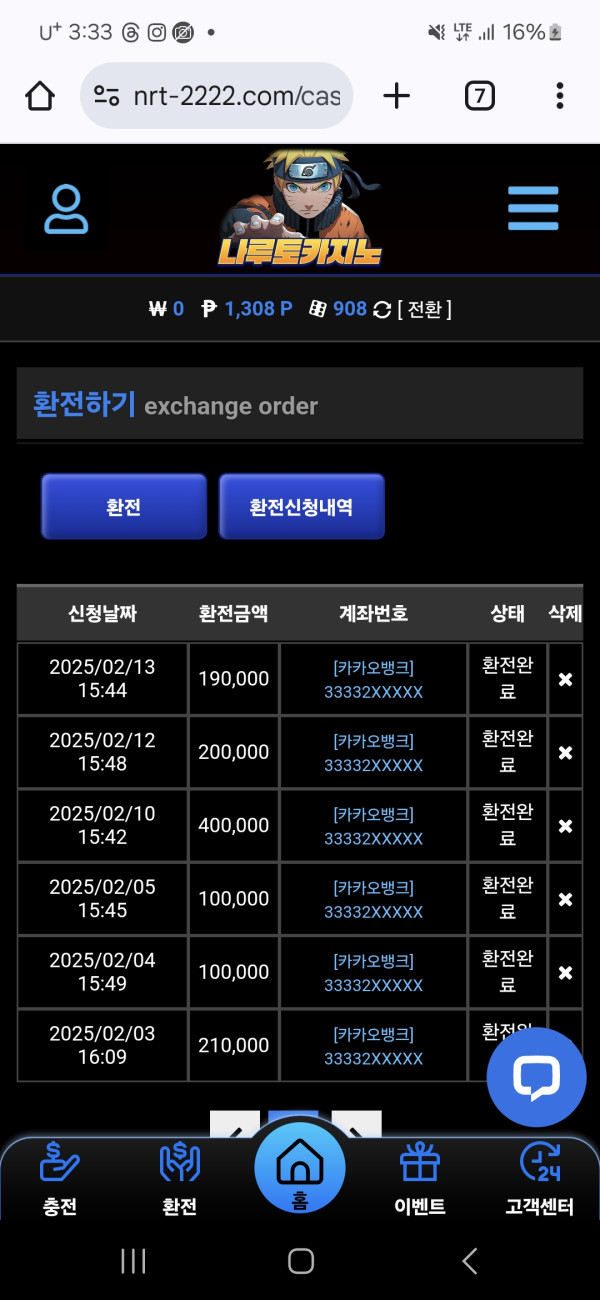Open the user profile icon
The width and height of the screenshot is (600, 1300).
[67, 209]
